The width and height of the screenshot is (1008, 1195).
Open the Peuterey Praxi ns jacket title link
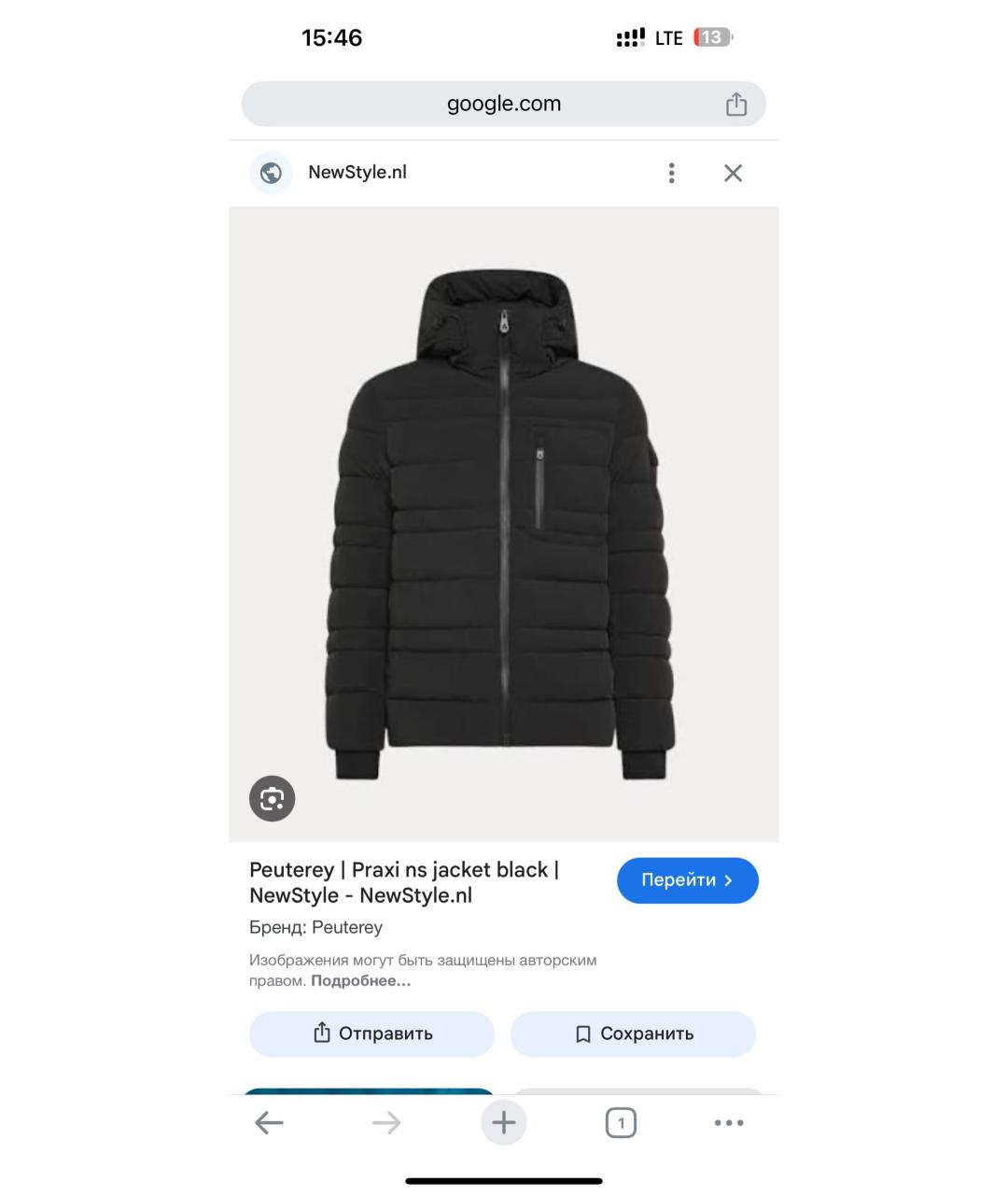[x=403, y=882]
